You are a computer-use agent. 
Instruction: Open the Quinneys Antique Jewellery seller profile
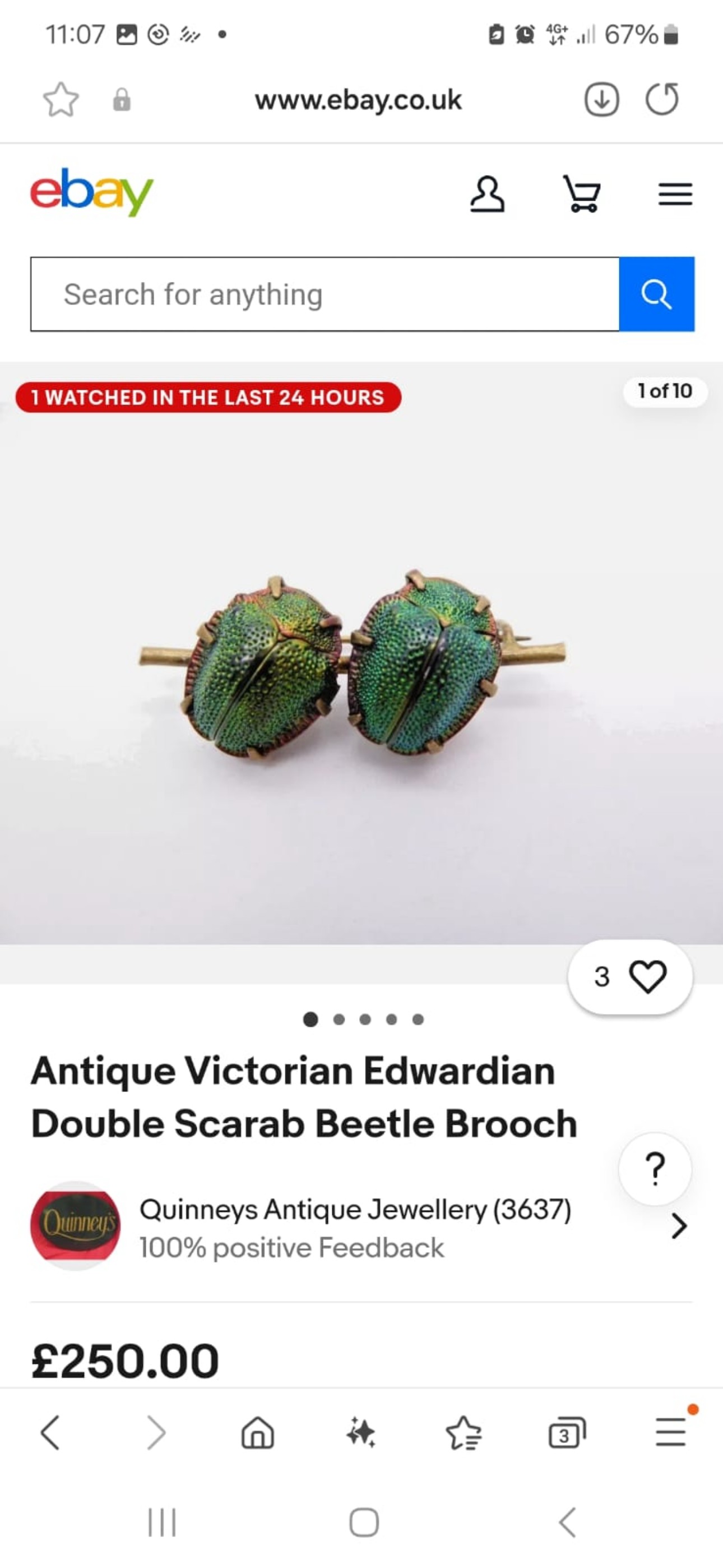coord(355,1227)
